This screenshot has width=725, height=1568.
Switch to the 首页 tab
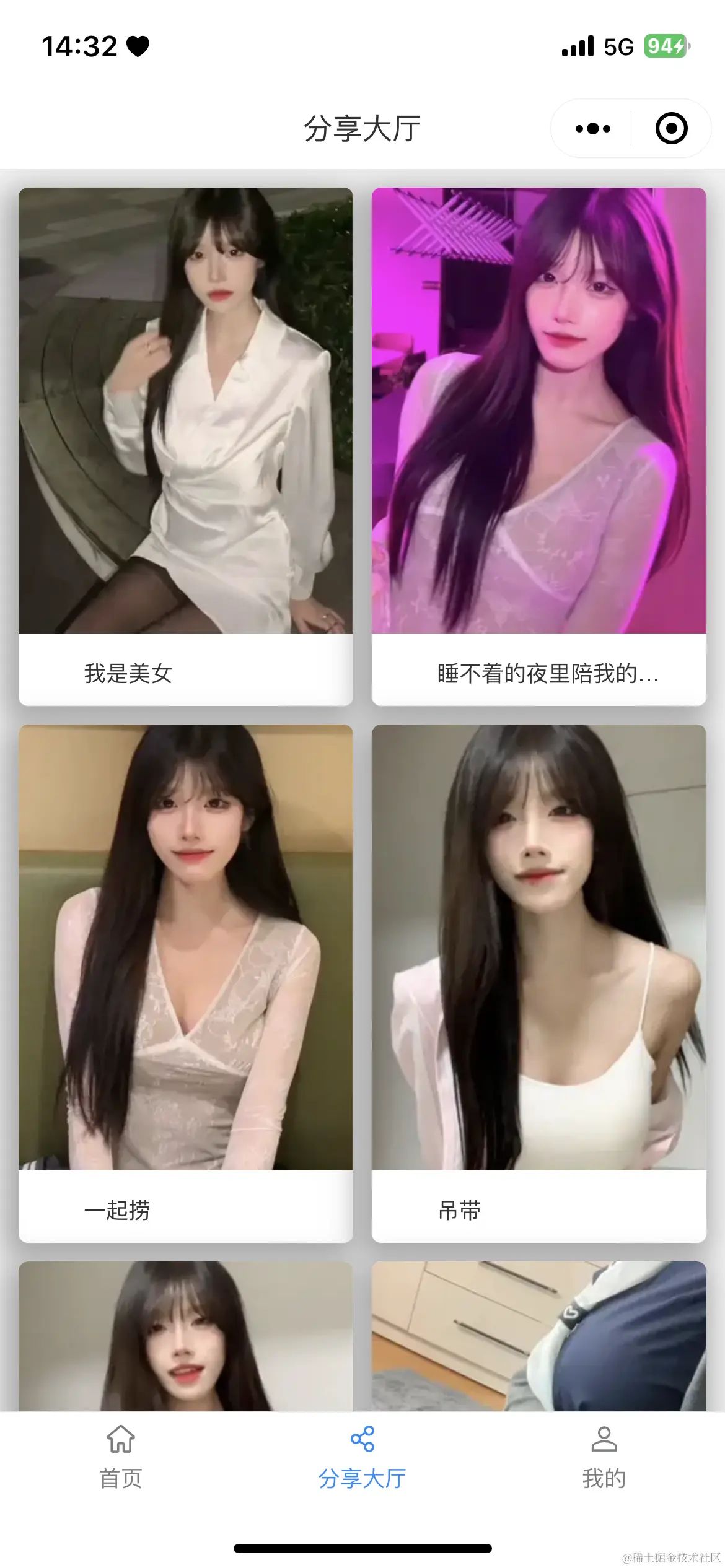121,1458
